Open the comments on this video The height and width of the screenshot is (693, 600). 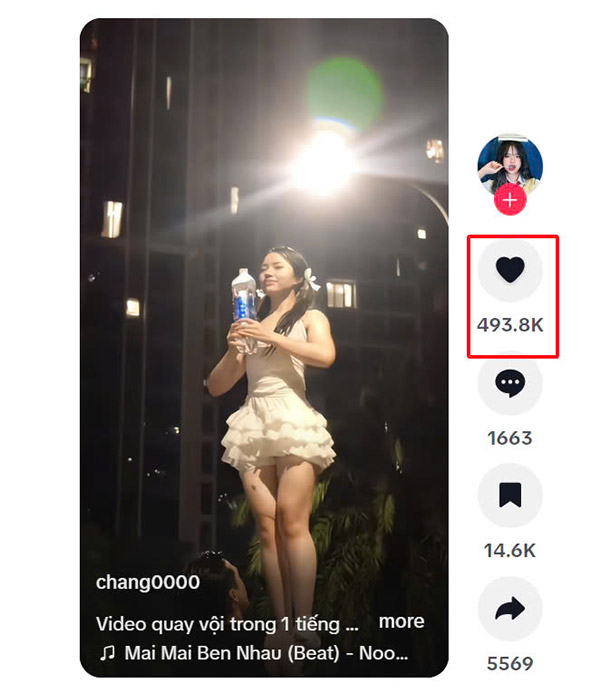(510, 384)
